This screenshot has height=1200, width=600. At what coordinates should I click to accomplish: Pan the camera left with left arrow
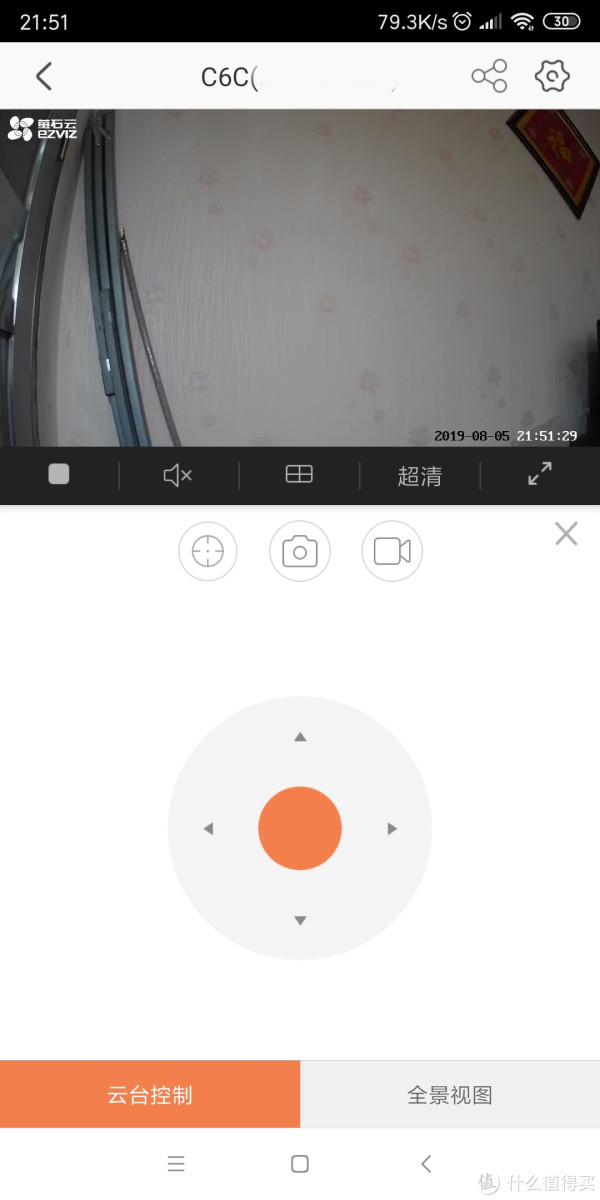[208, 829]
